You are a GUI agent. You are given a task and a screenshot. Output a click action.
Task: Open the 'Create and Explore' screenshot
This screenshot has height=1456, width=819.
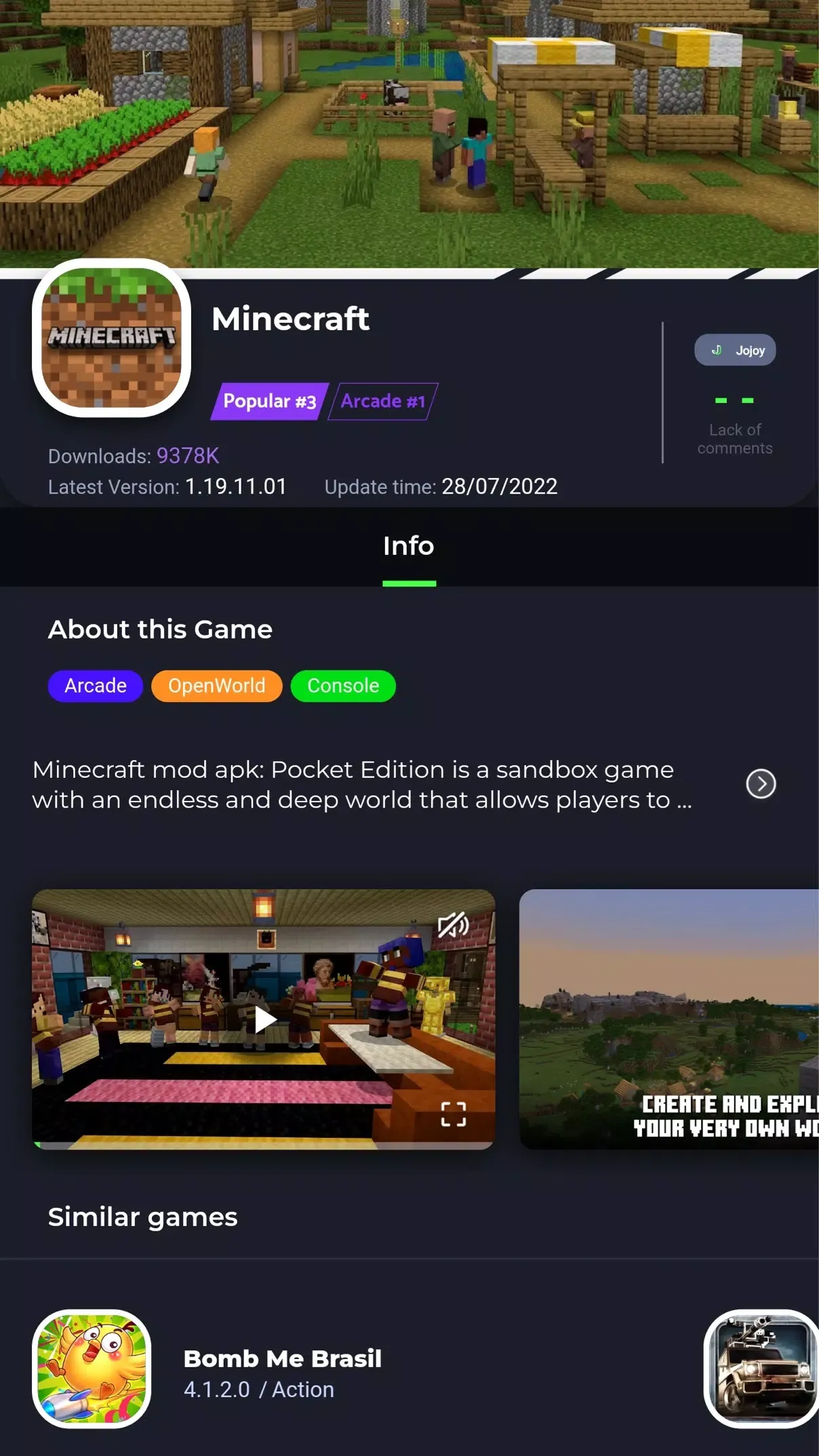[669, 1019]
